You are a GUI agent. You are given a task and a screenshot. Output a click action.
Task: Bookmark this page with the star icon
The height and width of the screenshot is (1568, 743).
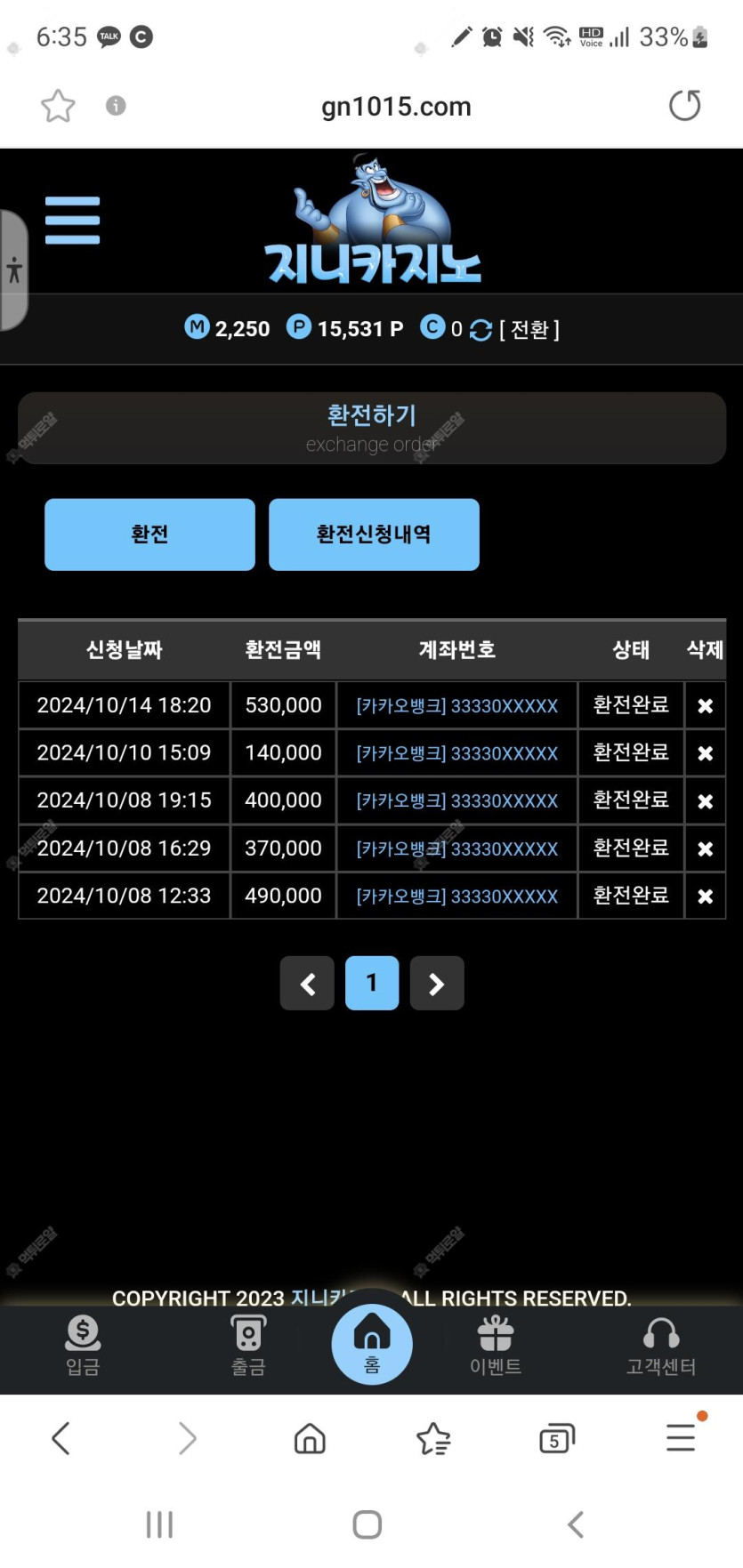coord(58,106)
